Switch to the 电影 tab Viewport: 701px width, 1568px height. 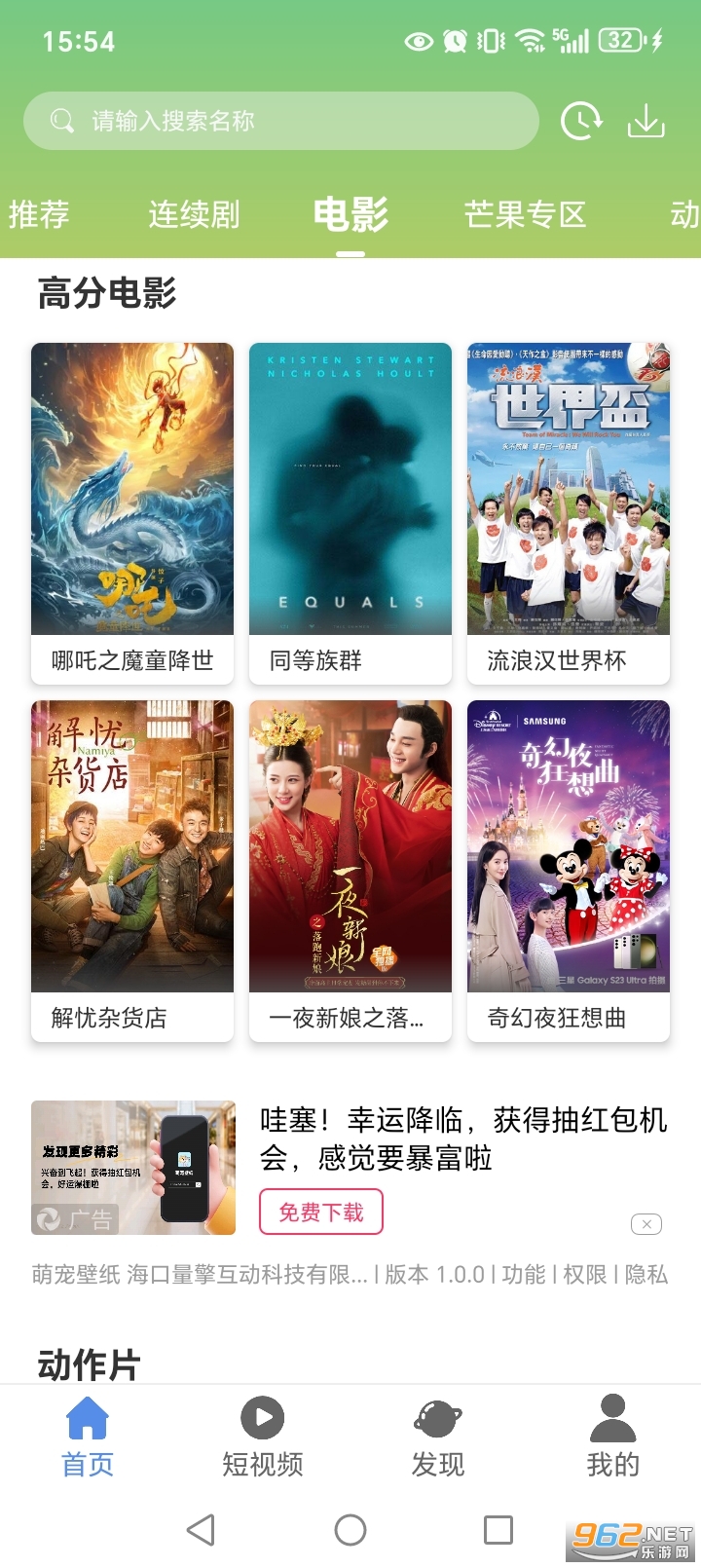[350, 214]
